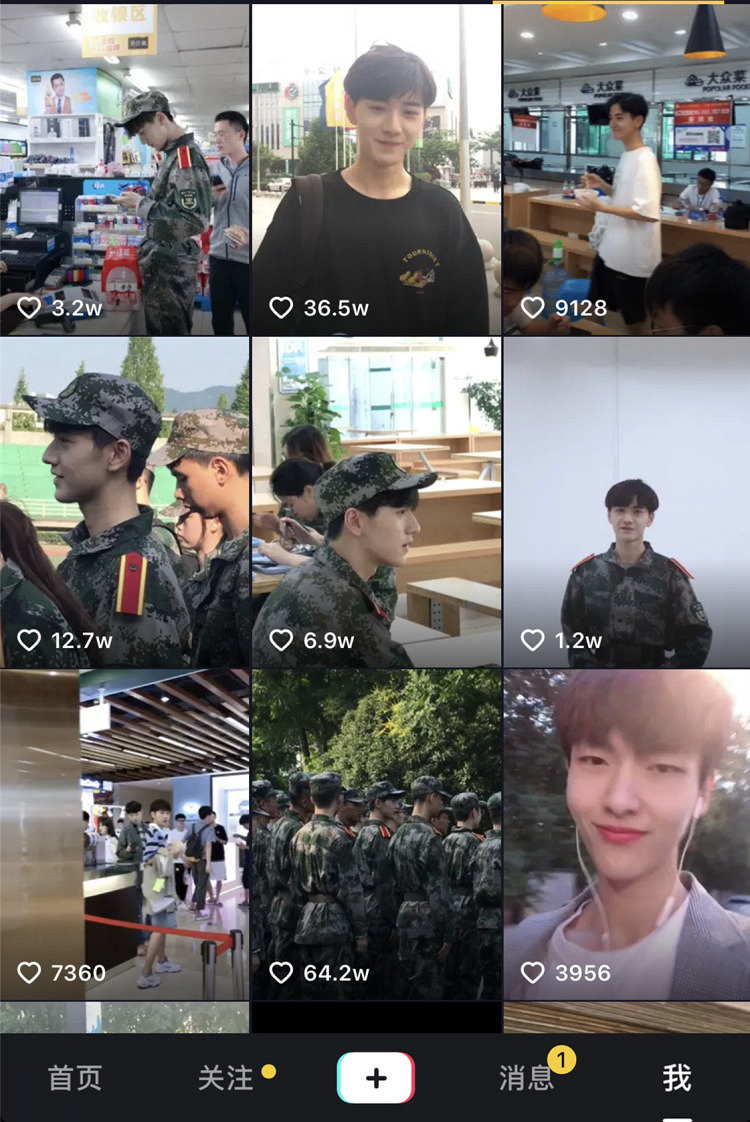
Task: Open the 消息 messages tab
Action: tap(526, 1078)
